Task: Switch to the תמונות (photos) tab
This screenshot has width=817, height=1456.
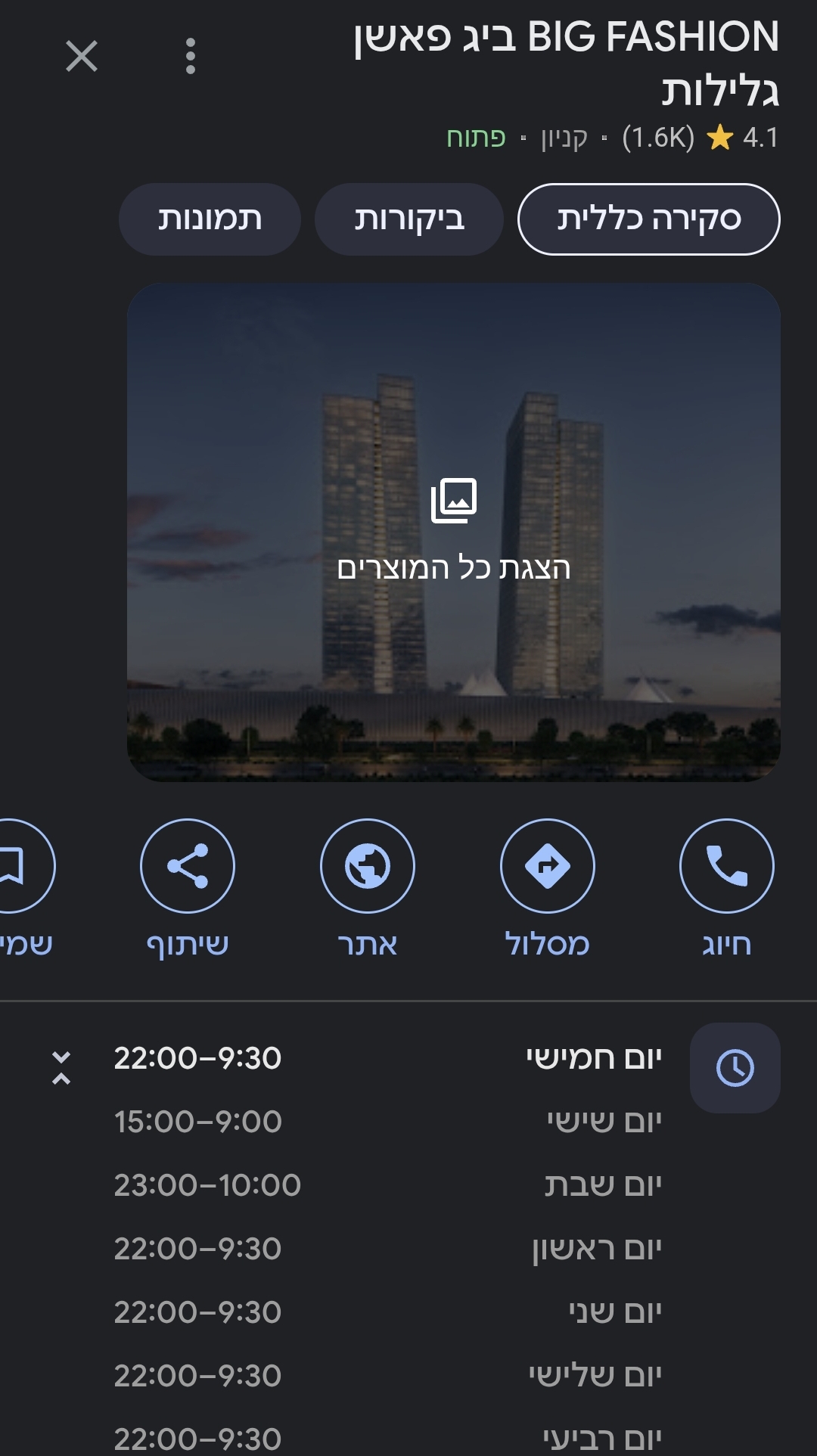Action: (210, 219)
